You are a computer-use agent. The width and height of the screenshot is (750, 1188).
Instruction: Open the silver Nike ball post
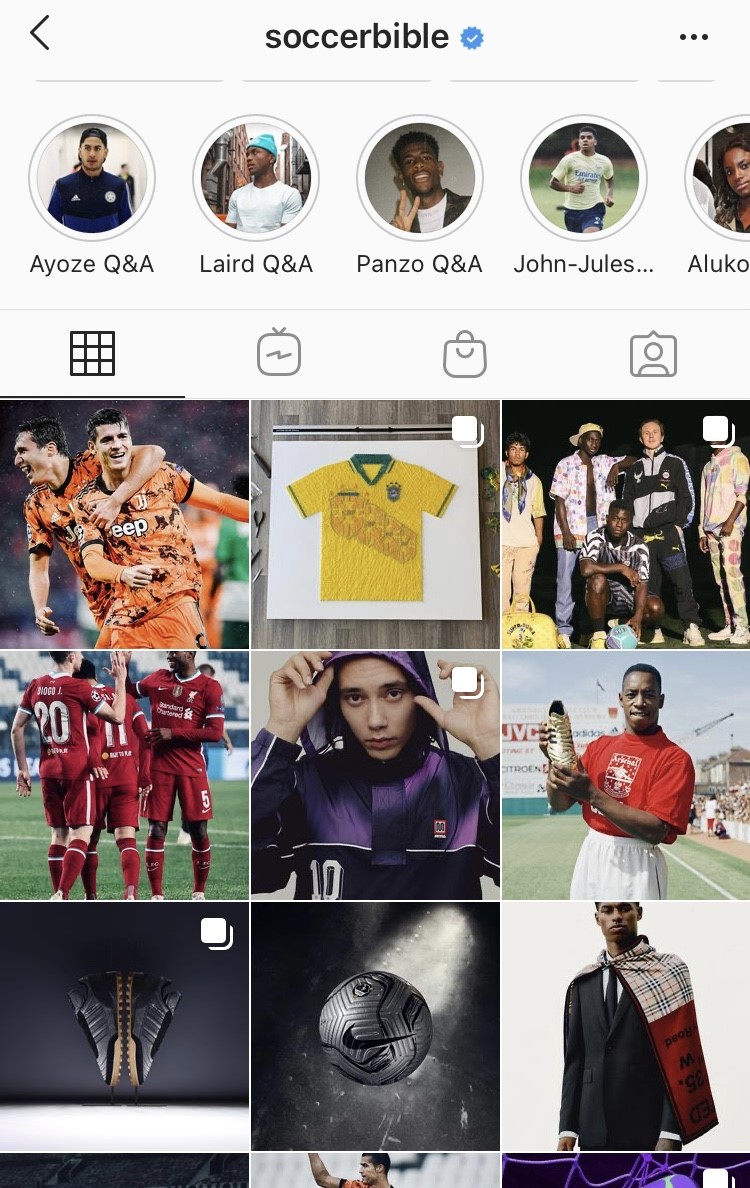375,1026
